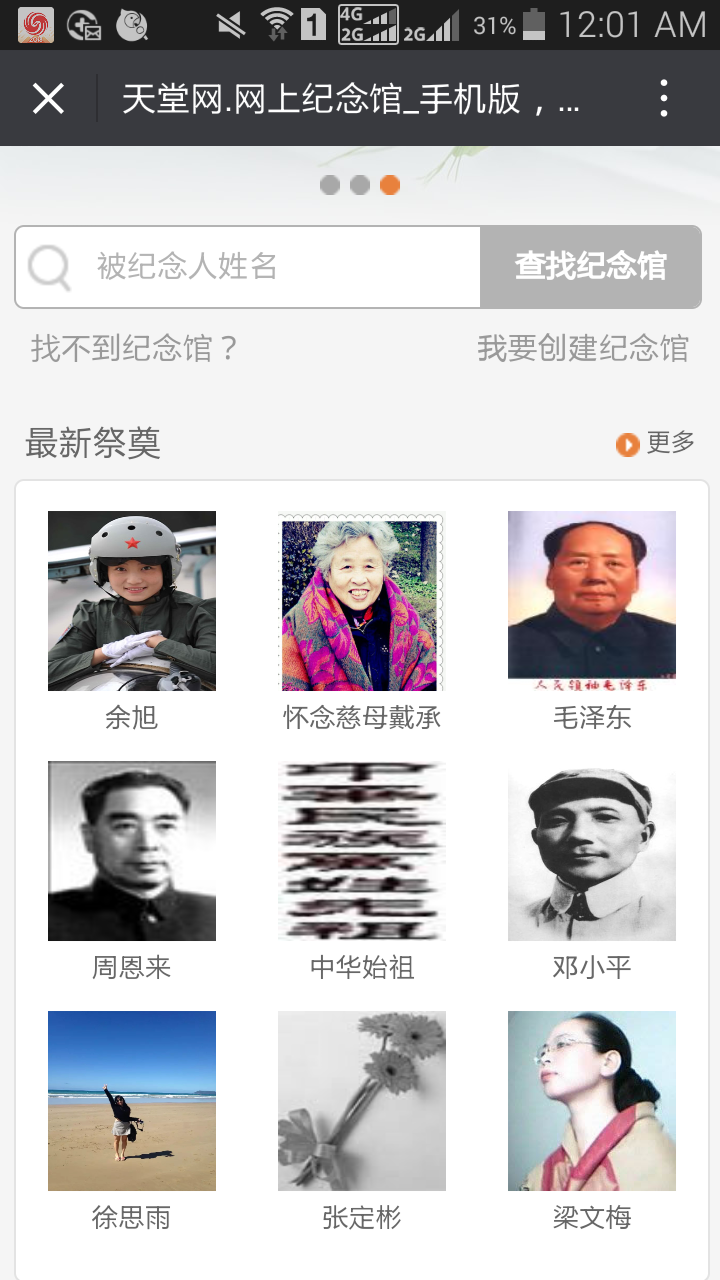Open the 怀念慈母戴承 memorial
720x1280 pixels.
click(x=361, y=601)
